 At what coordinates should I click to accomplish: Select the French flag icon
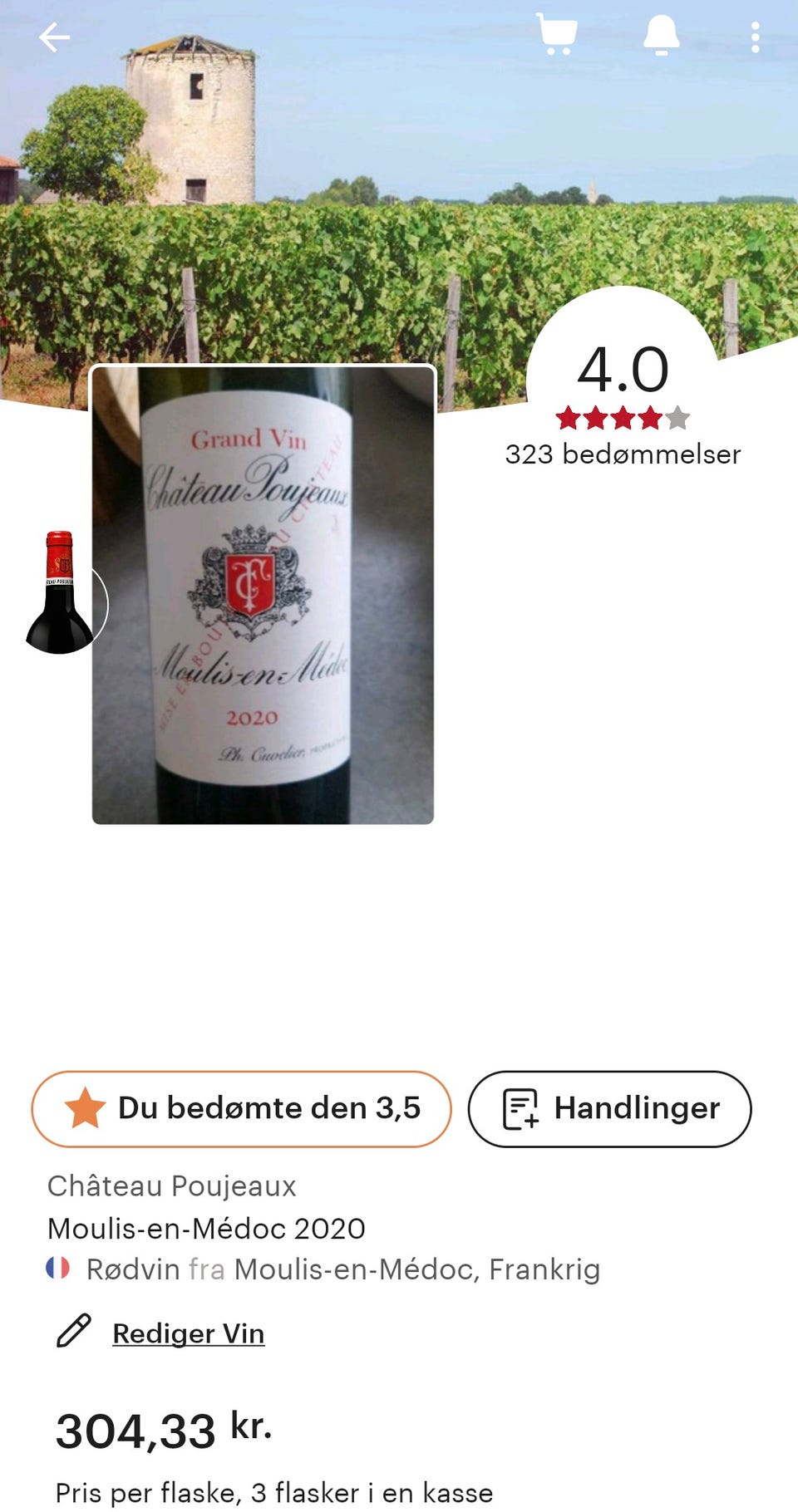[57, 1269]
